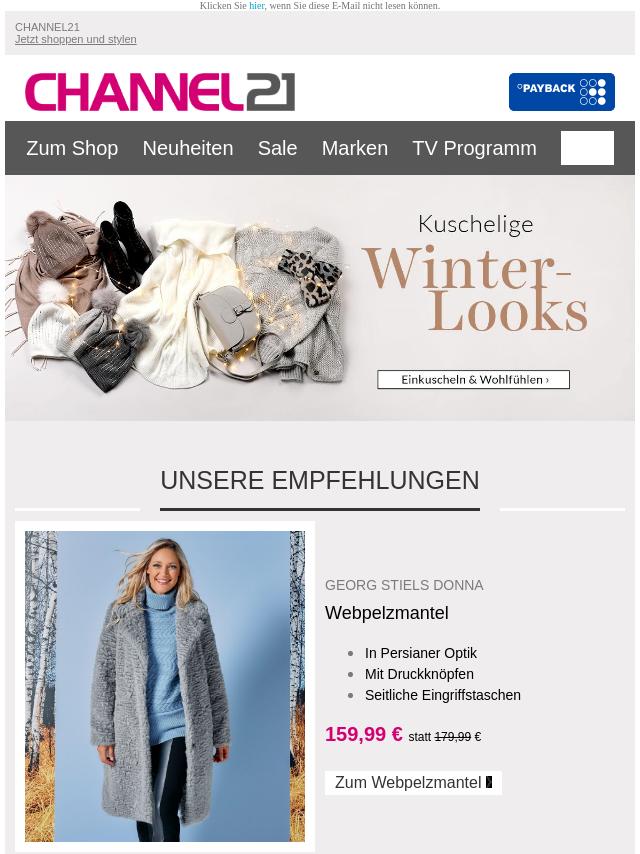Open the Payback button

561,92
